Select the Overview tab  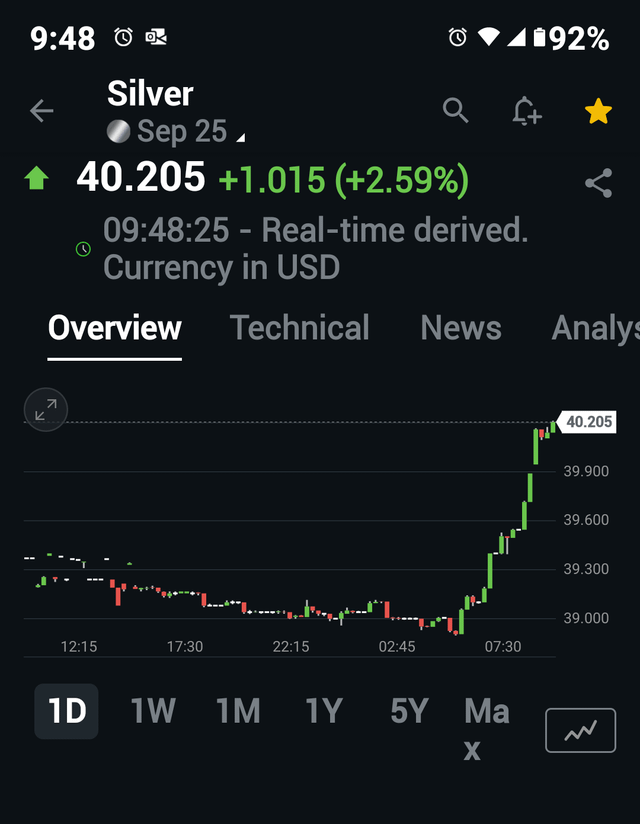(x=115, y=328)
